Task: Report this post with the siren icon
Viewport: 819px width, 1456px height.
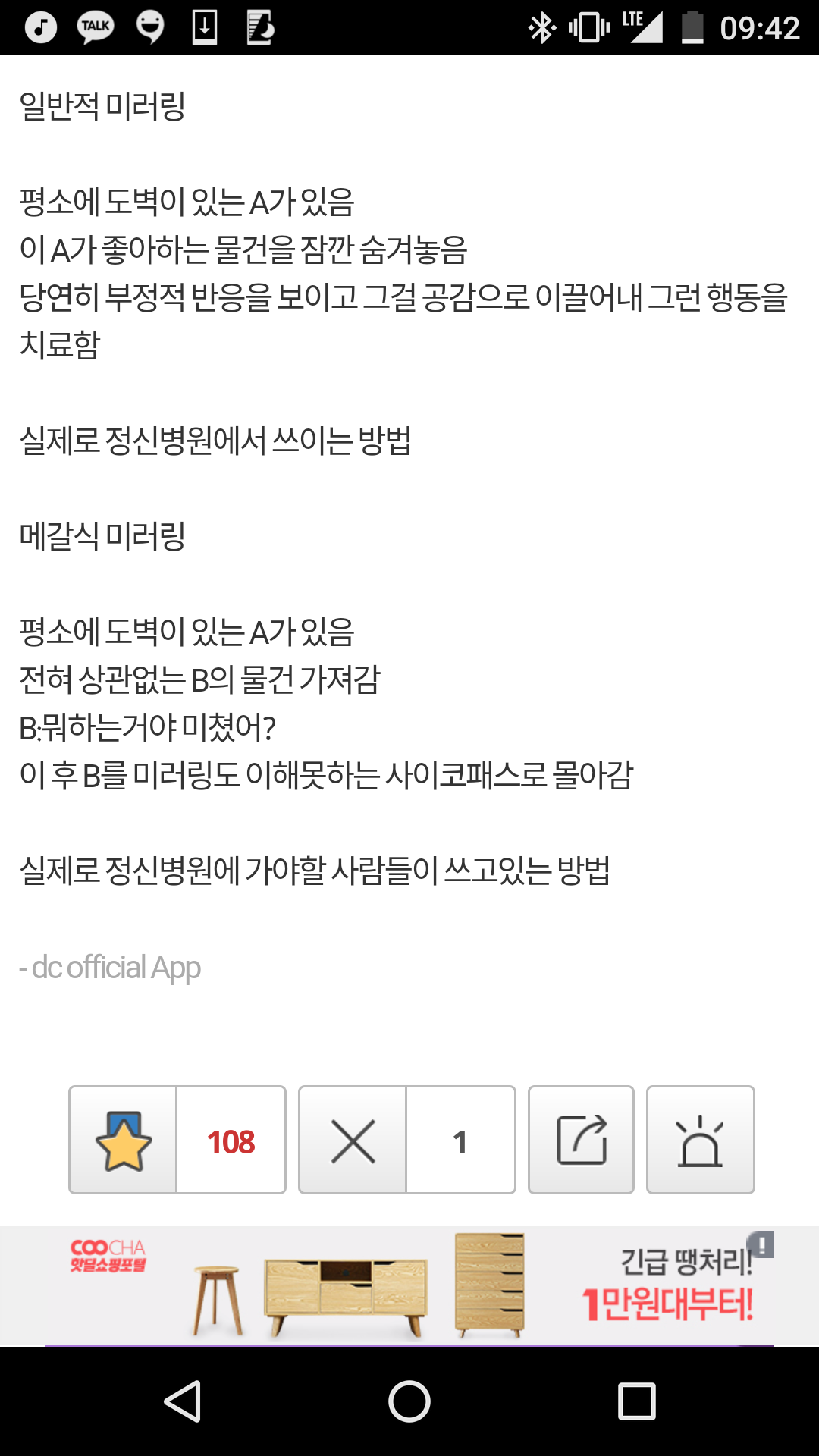Action: pyautogui.click(x=700, y=1140)
